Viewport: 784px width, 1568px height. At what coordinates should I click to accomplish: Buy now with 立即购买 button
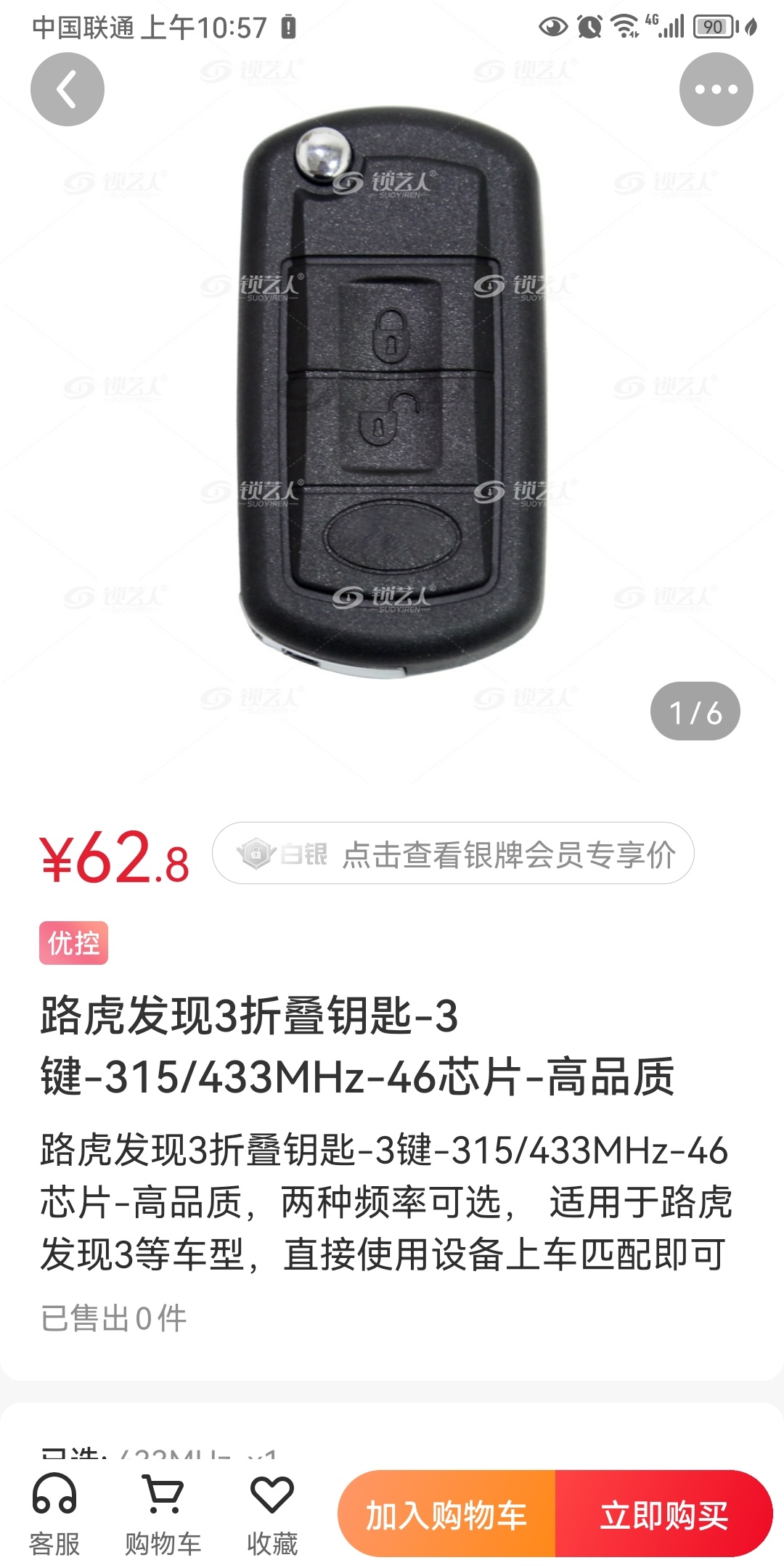(663, 1516)
